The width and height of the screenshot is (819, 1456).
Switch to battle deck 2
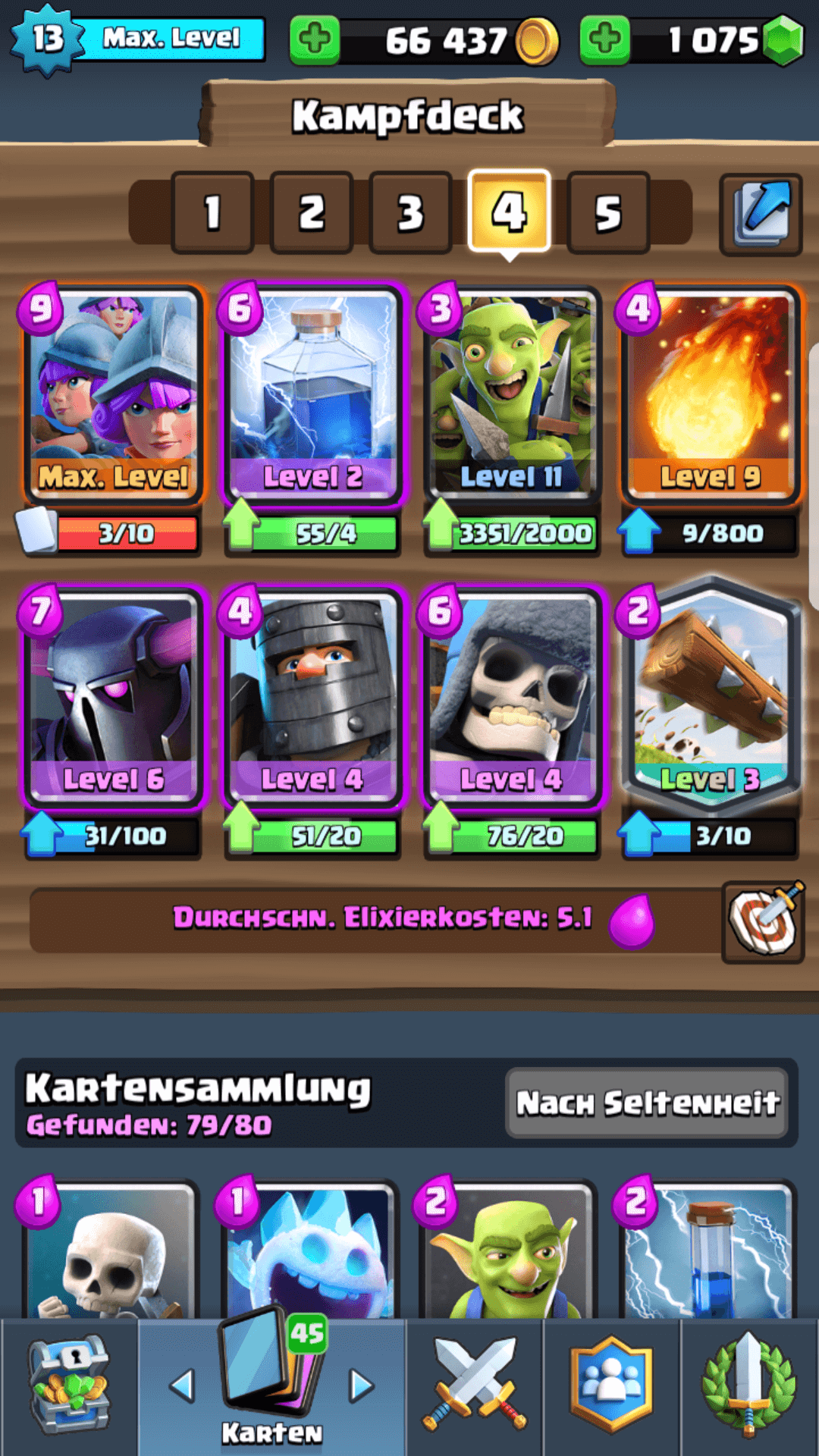coord(312,212)
